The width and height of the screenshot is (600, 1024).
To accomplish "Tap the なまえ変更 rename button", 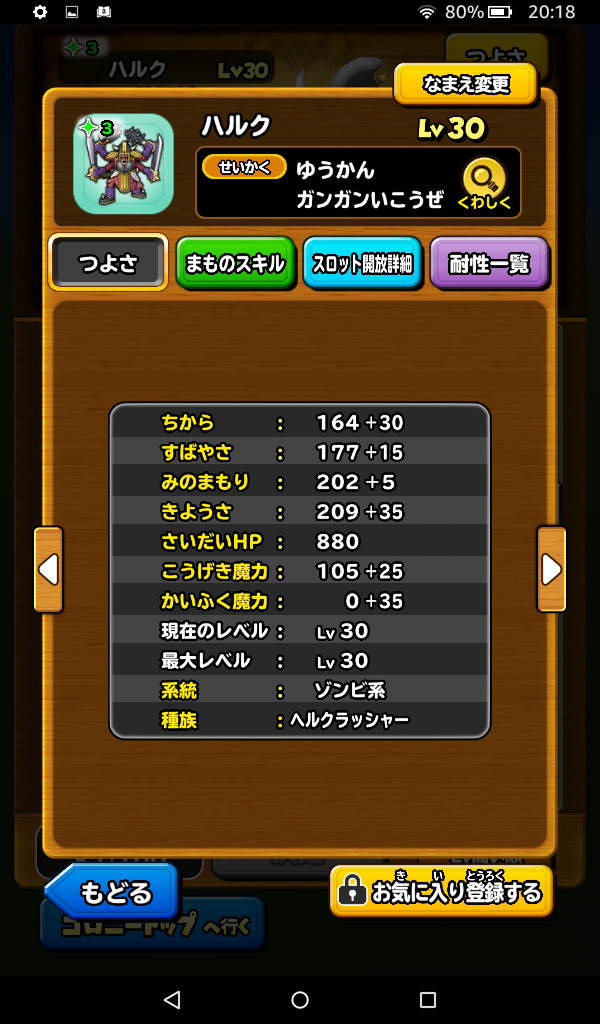I will point(466,84).
